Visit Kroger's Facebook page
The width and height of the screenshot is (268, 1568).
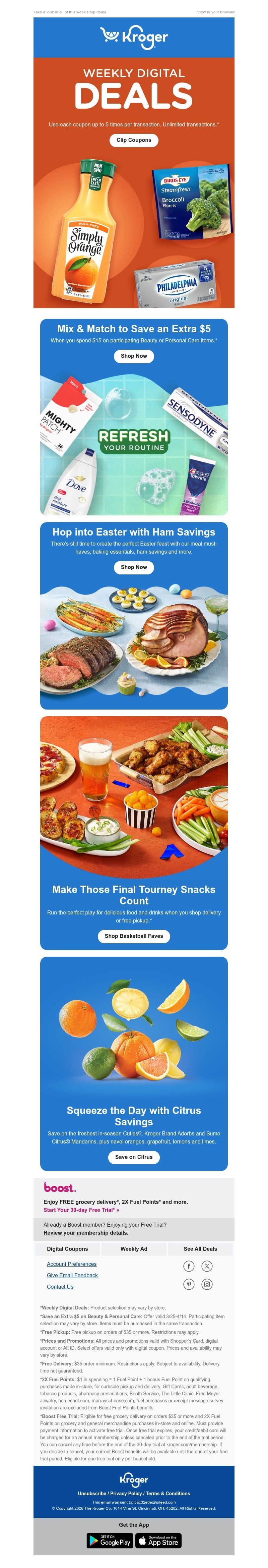click(189, 1266)
